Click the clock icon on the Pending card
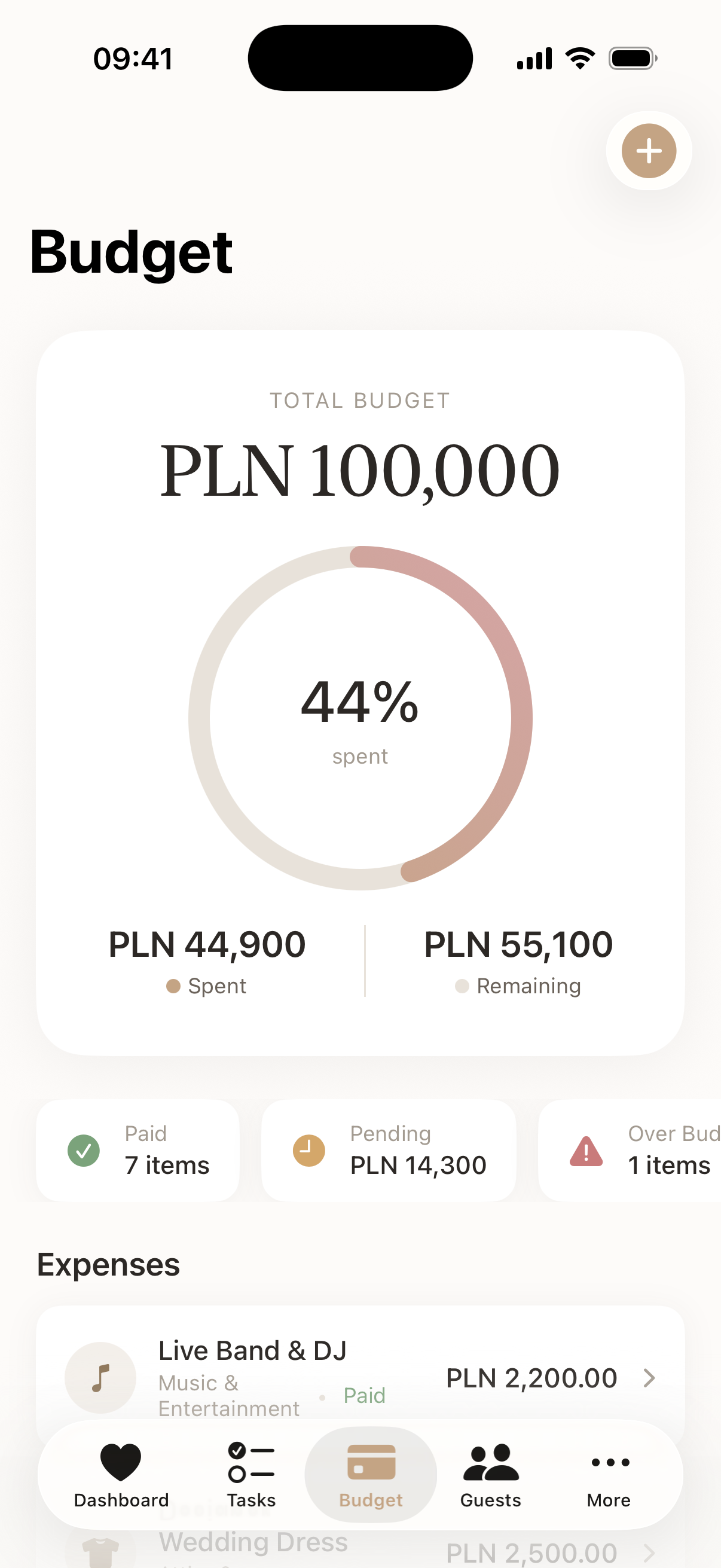This screenshot has height=1568, width=721. [x=309, y=1150]
